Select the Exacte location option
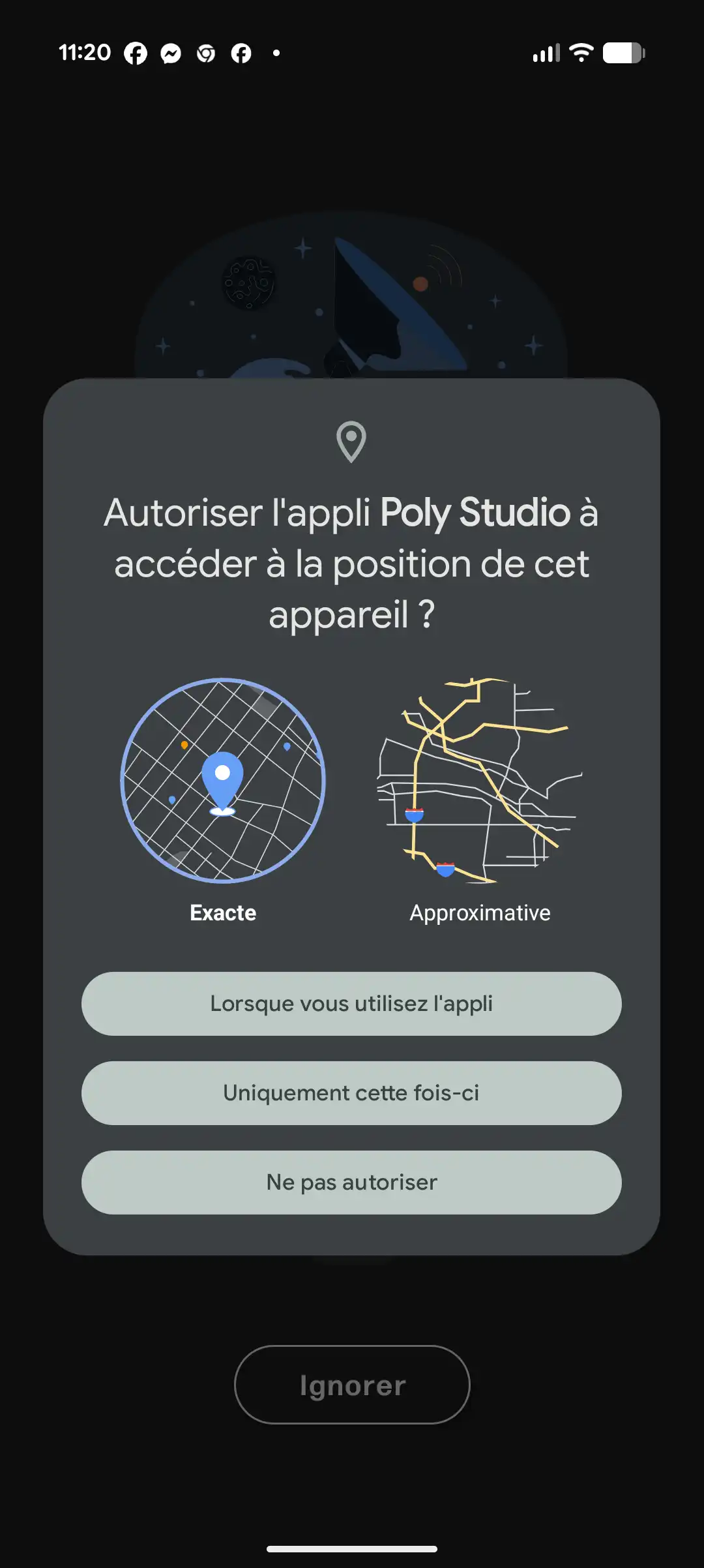 click(223, 801)
